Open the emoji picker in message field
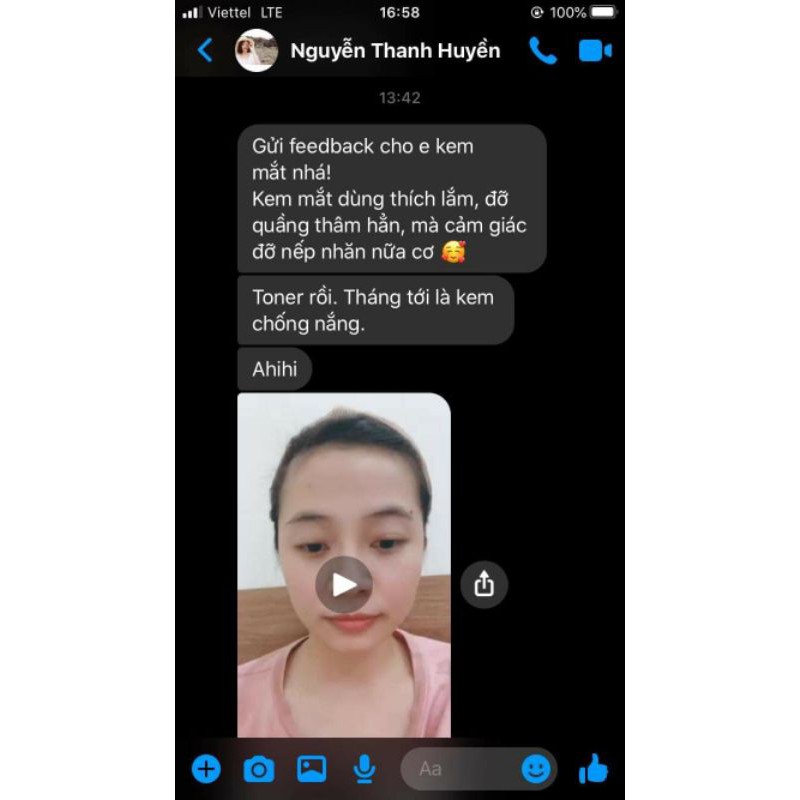This screenshot has width=800, height=800. pyautogui.click(x=536, y=769)
